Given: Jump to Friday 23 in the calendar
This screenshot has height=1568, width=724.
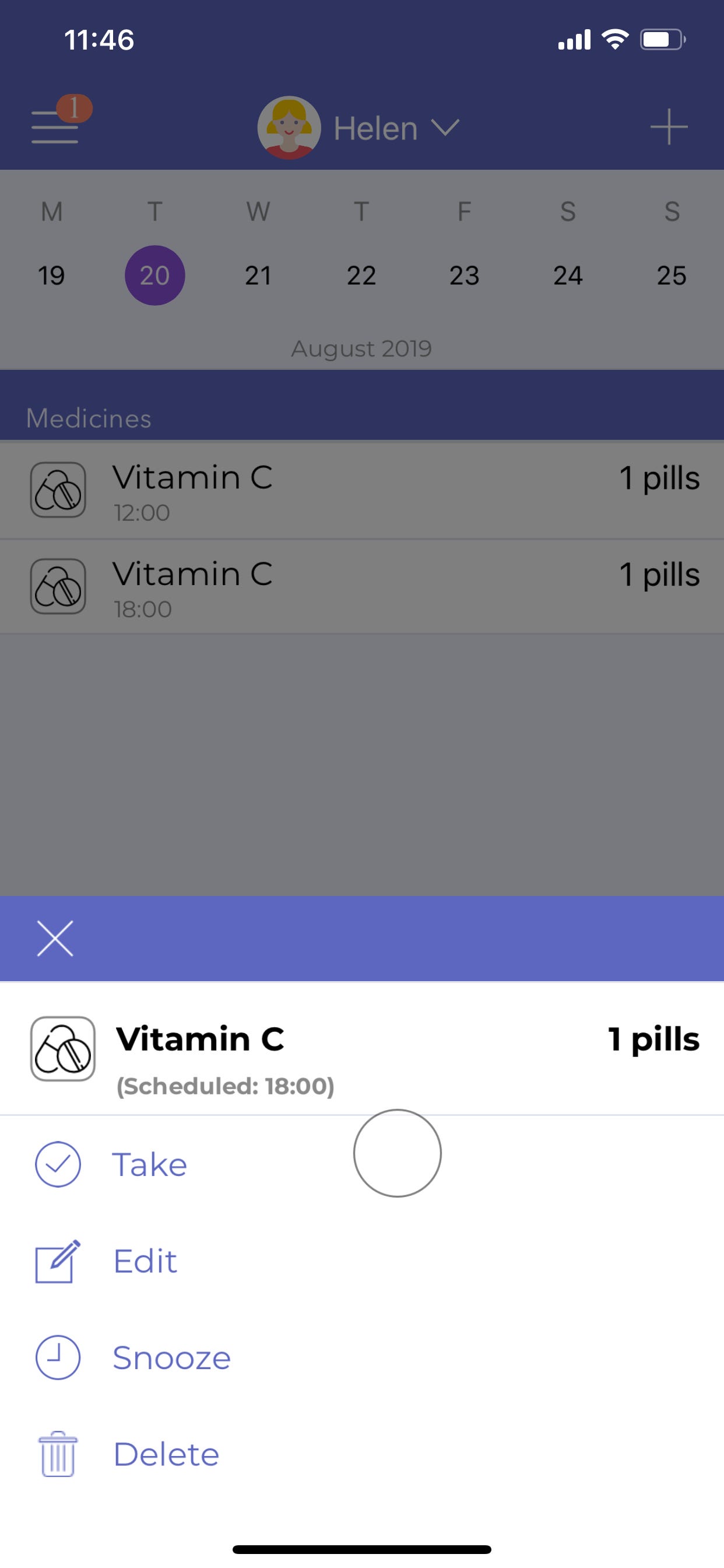Looking at the screenshot, I should [464, 275].
